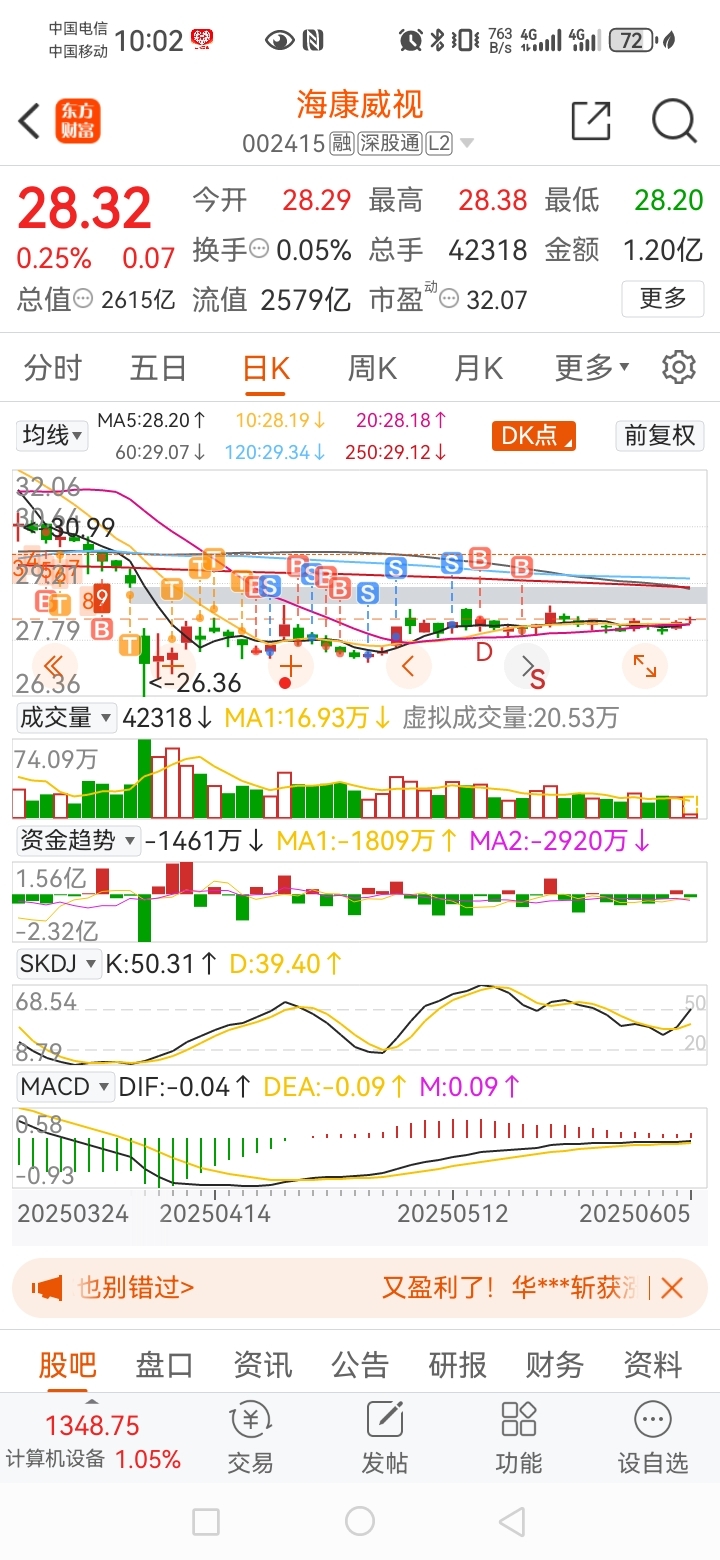The width and height of the screenshot is (720, 1560).
Task: Share this stock page
Action: click(591, 121)
